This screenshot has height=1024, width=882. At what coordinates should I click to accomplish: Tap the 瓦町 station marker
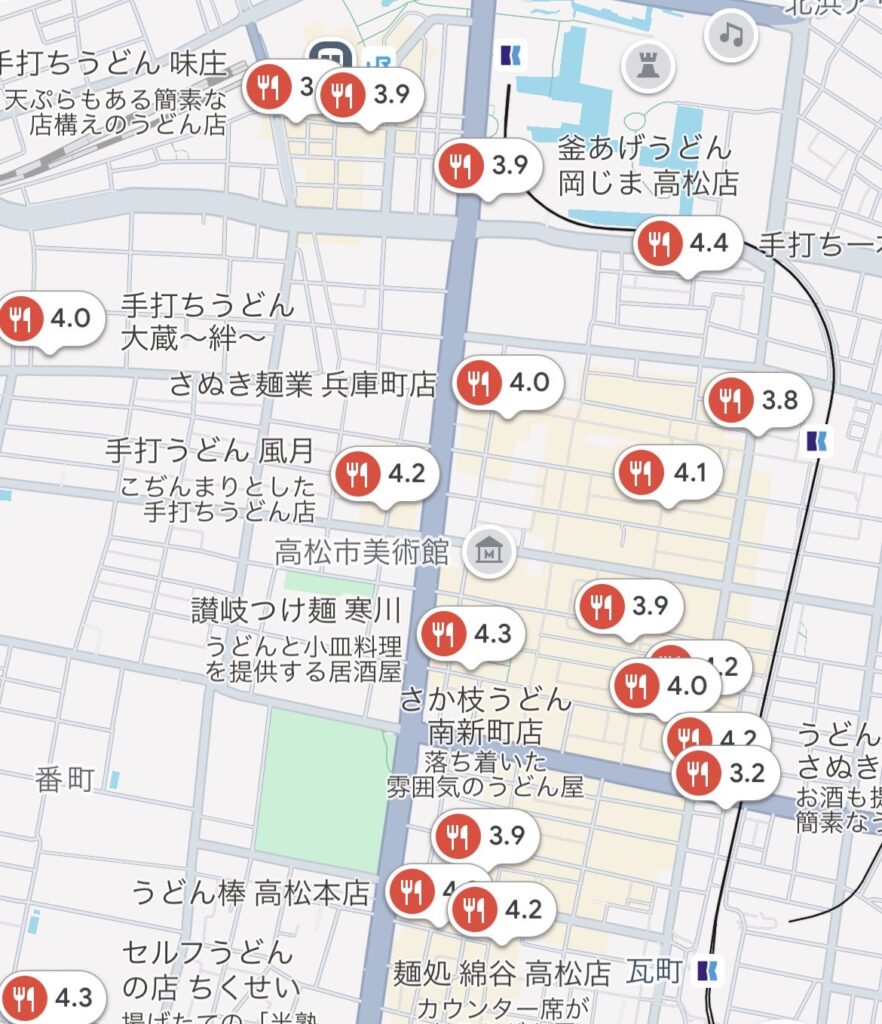[x=708, y=969]
